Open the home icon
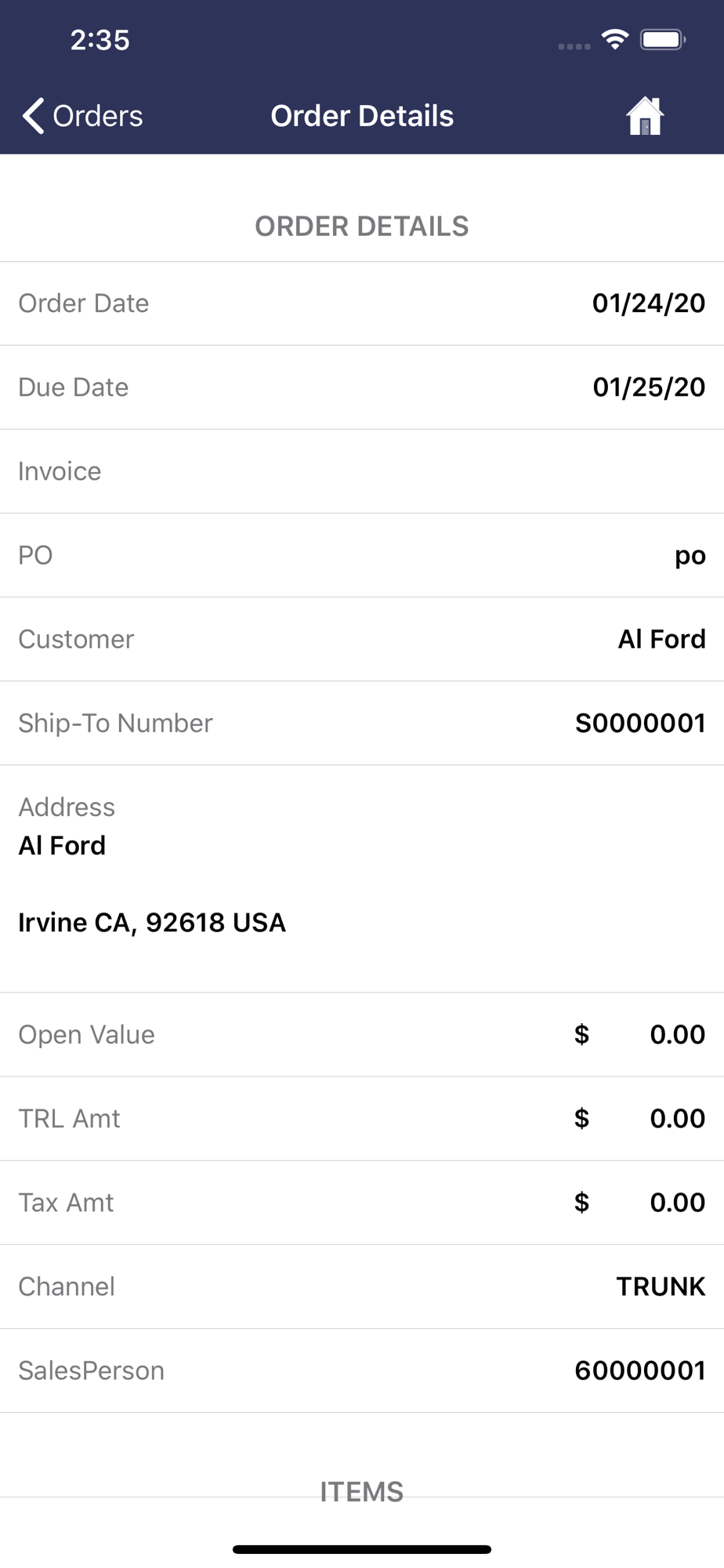The width and height of the screenshot is (724, 1568). point(645,116)
